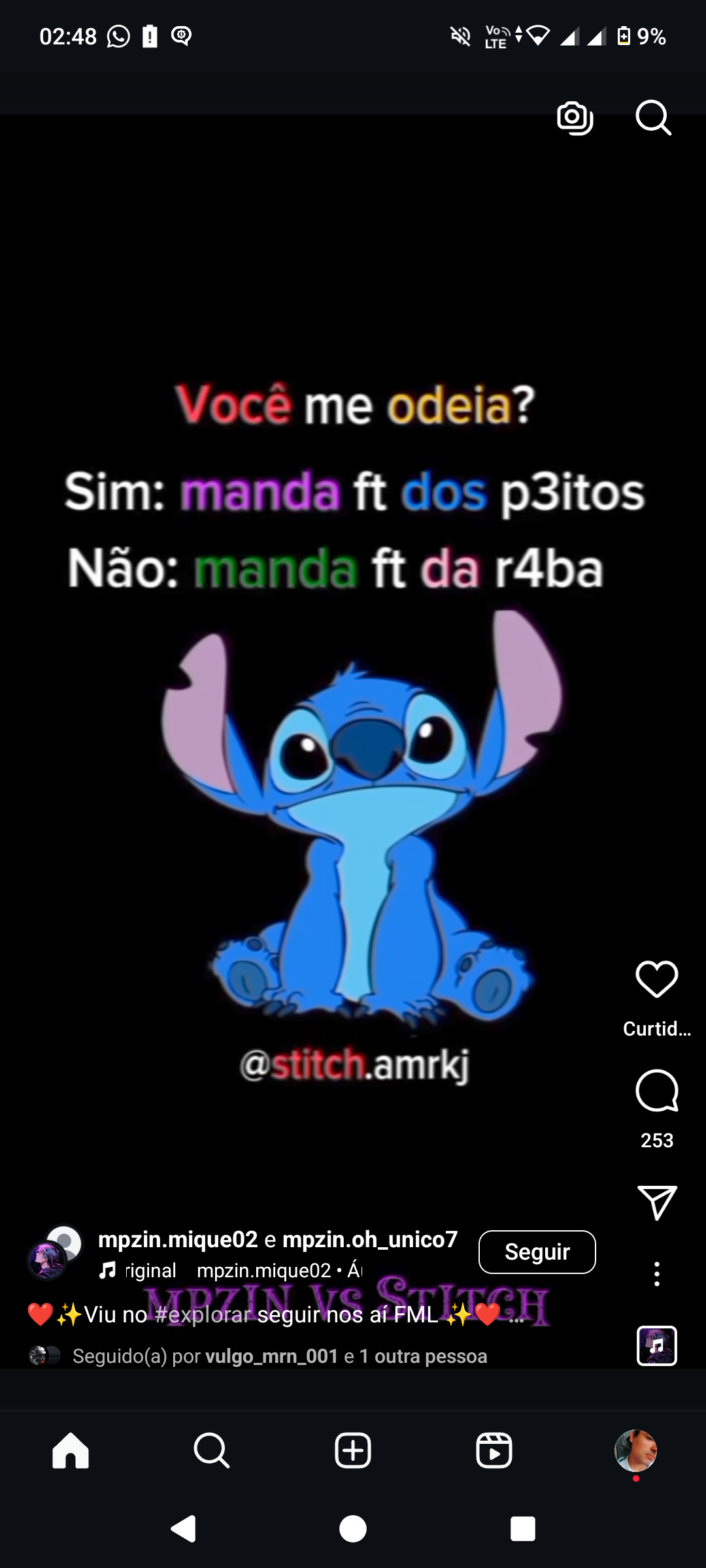Open your profile tab
Viewport: 706px width, 1568px height.
[x=635, y=1450]
